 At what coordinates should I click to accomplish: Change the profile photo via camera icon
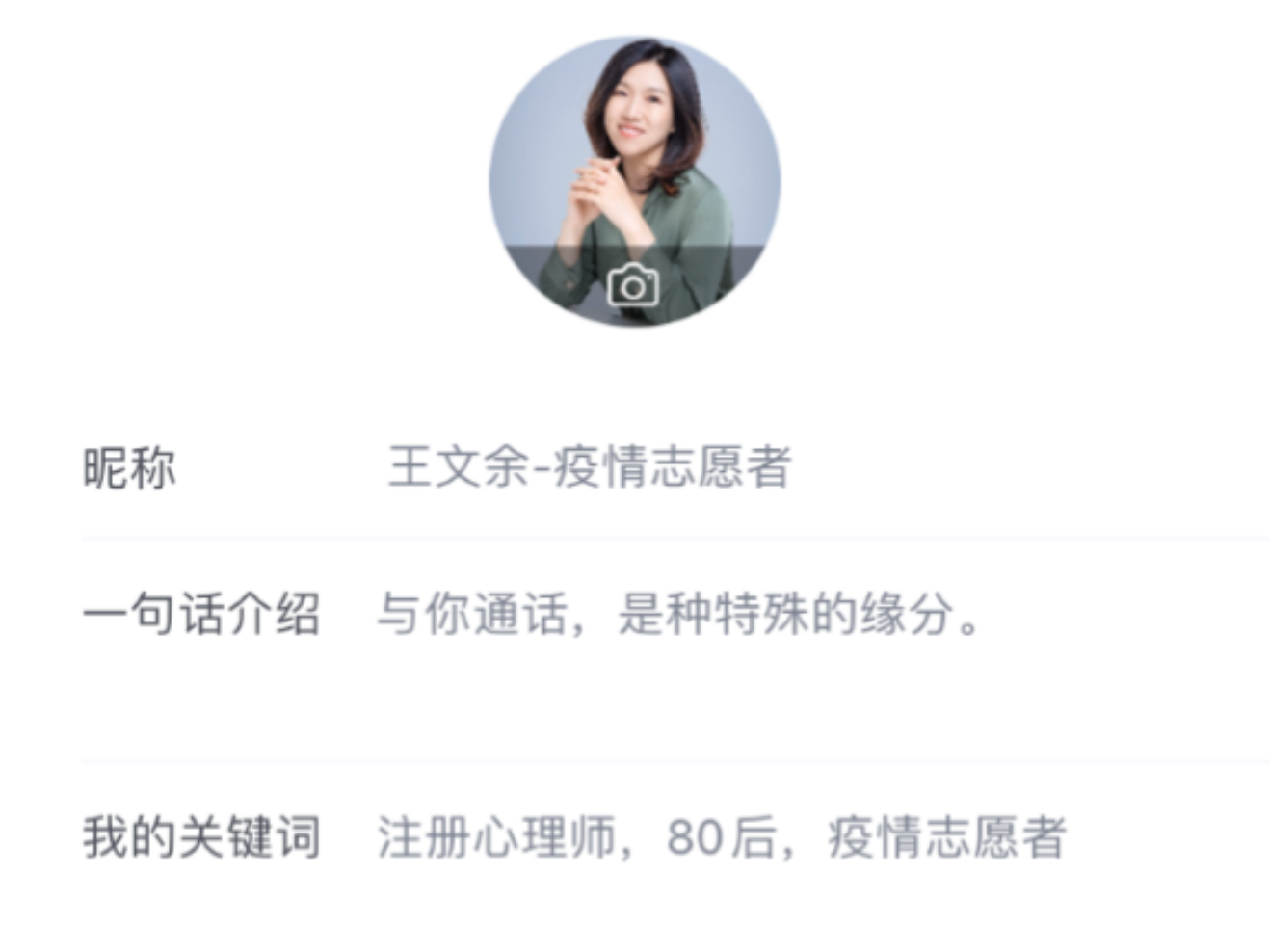[x=633, y=286]
